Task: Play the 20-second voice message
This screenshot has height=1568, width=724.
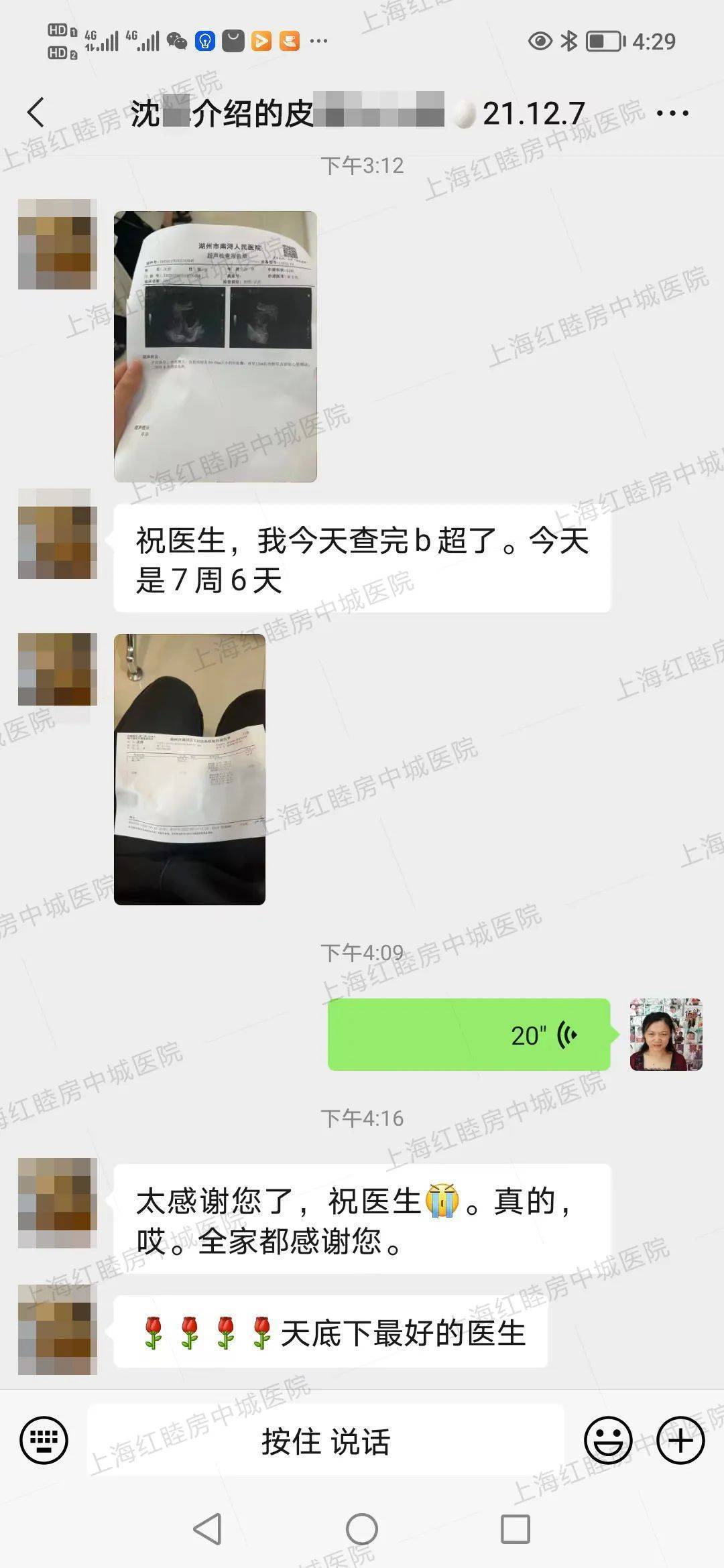Action: [469, 1035]
